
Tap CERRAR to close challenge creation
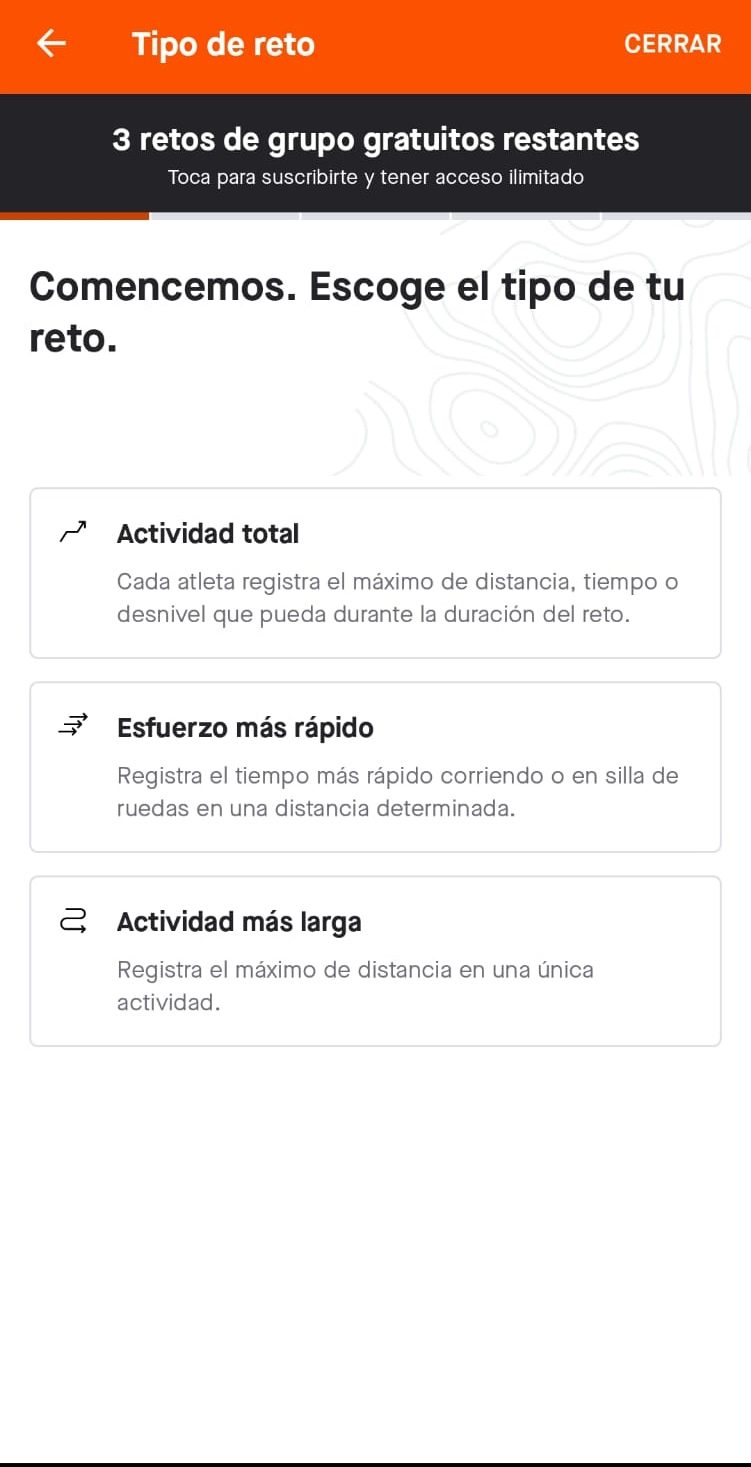coord(672,44)
